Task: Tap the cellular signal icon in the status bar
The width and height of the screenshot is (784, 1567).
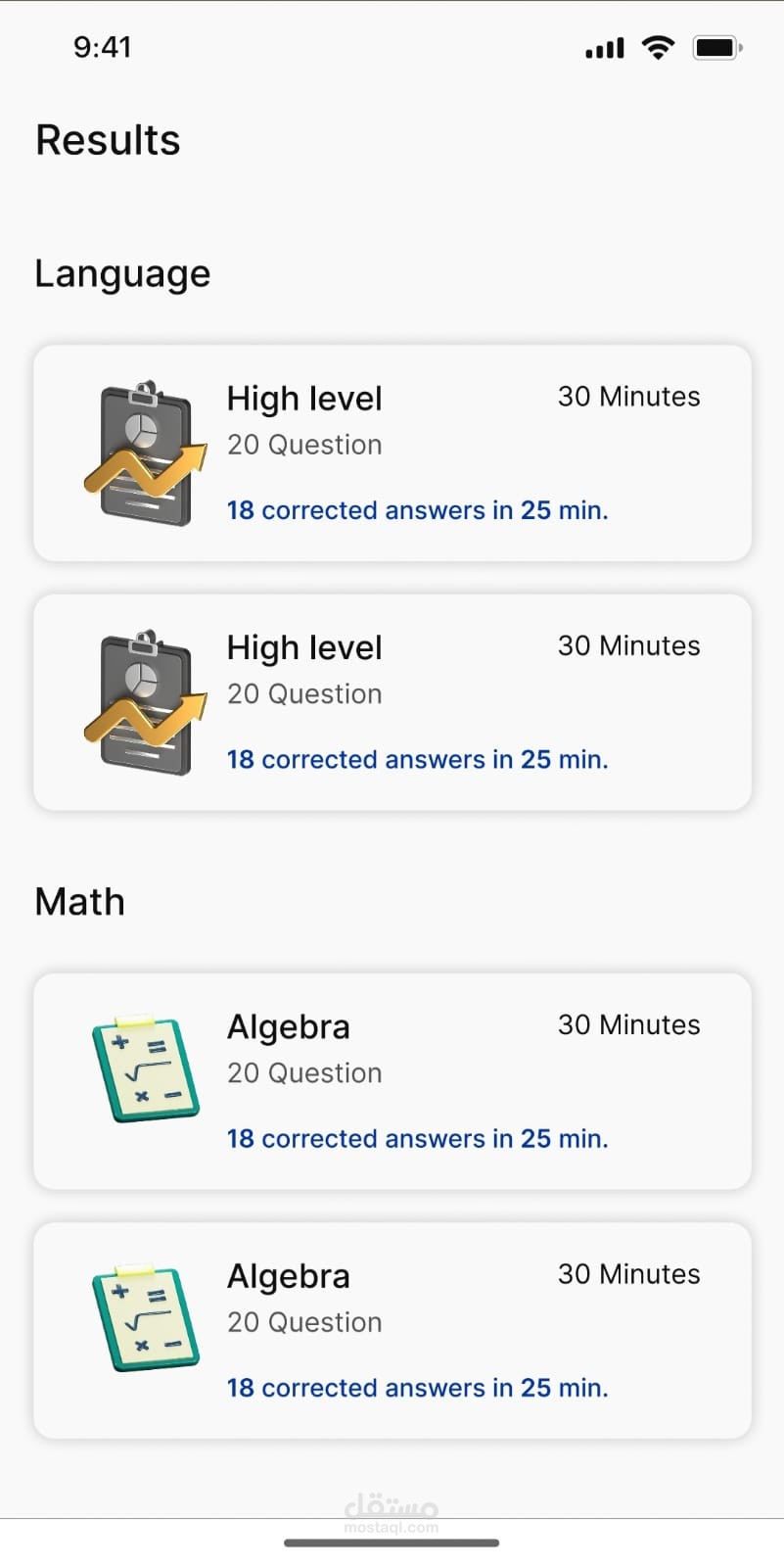Action: (602, 47)
